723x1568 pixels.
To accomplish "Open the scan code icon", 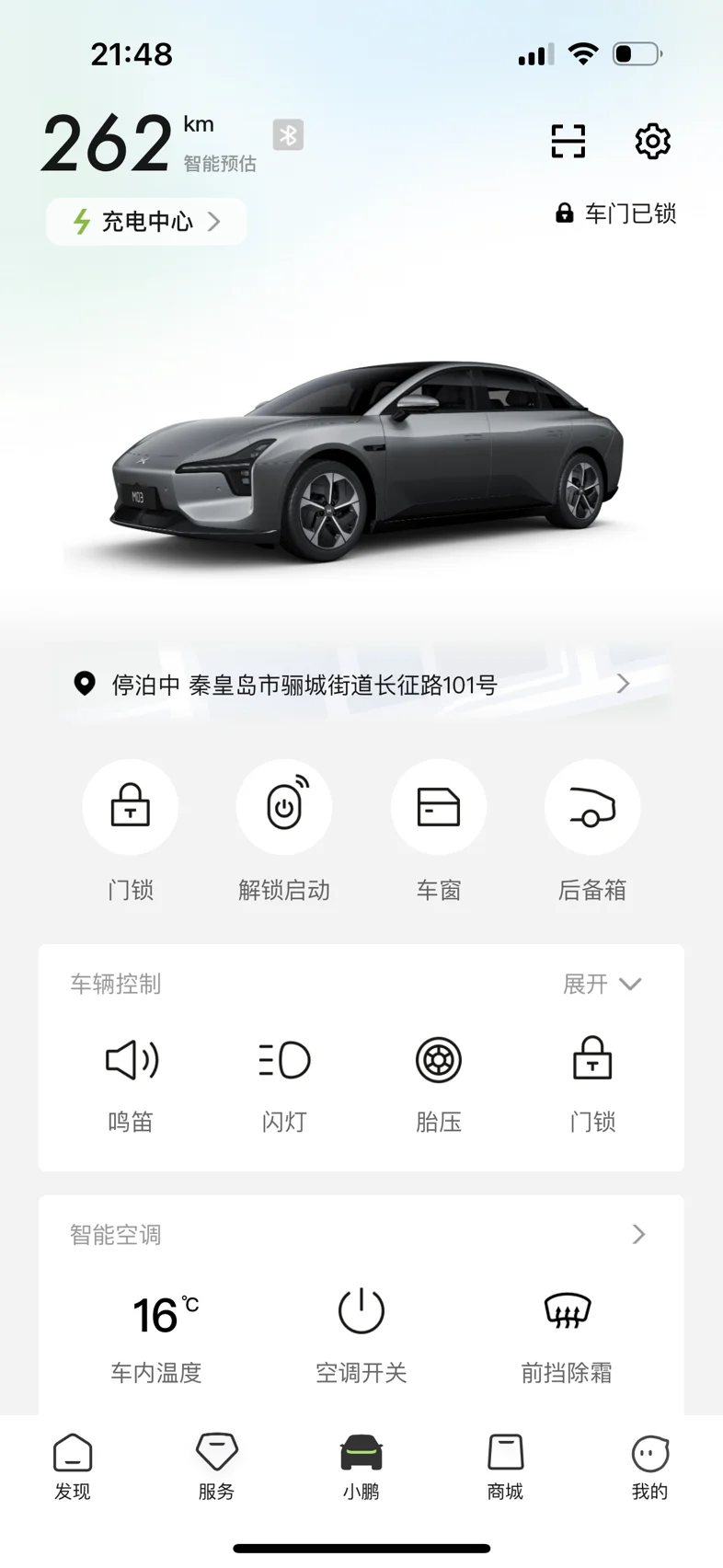I will coord(568,141).
